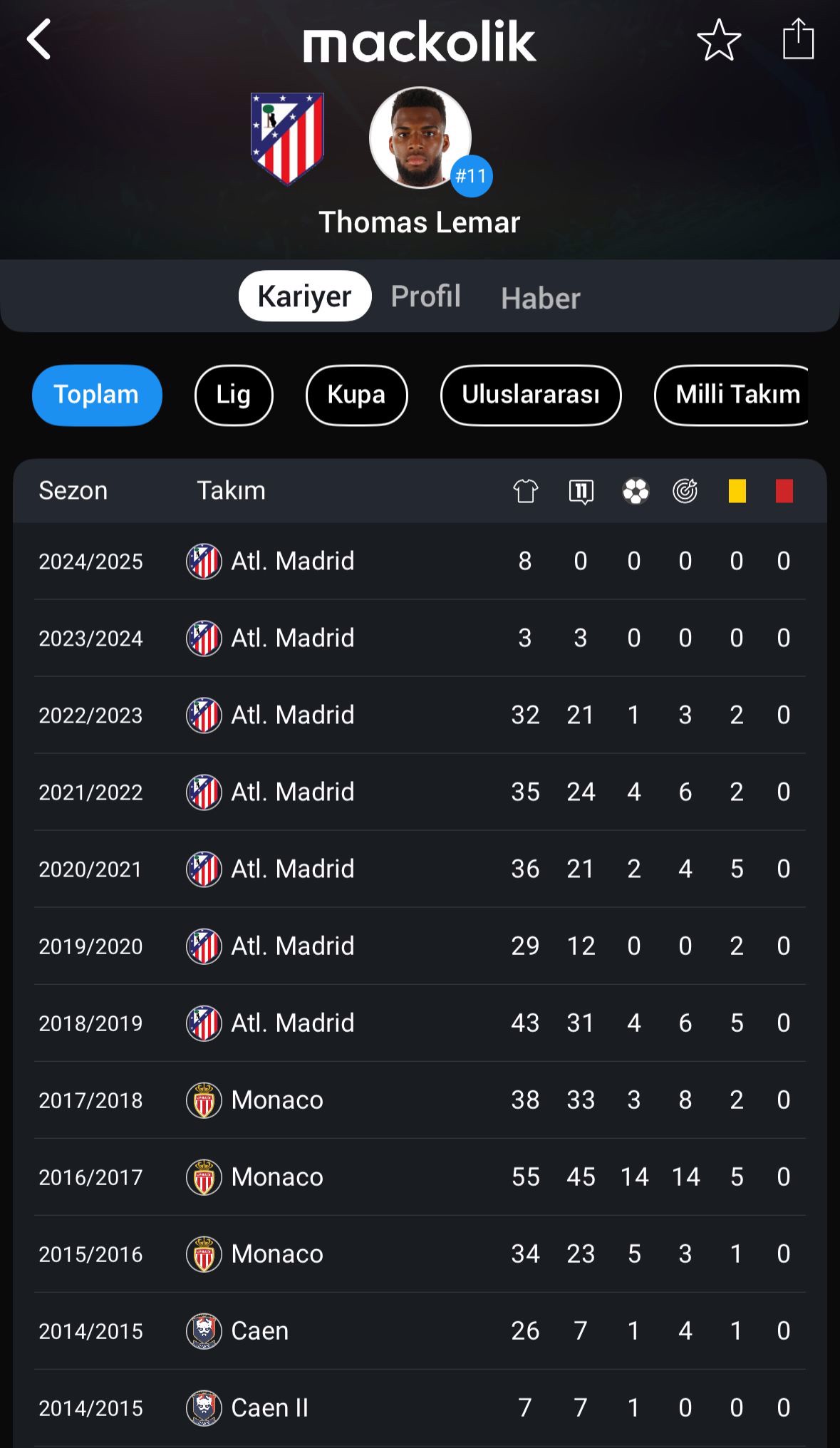Share this player page
Viewport: 840px width, 1448px height.
tap(798, 38)
